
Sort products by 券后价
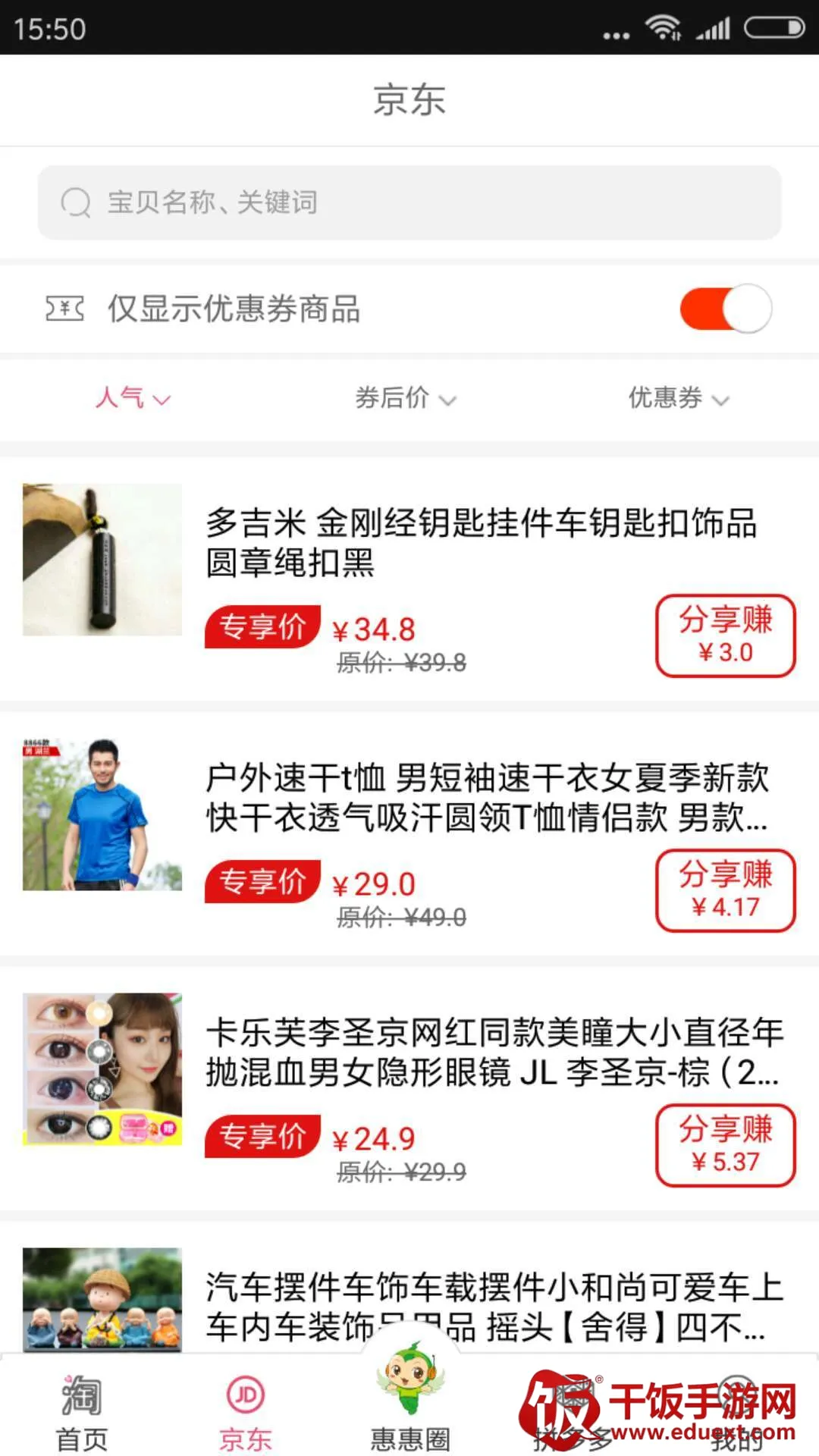pos(406,397)
